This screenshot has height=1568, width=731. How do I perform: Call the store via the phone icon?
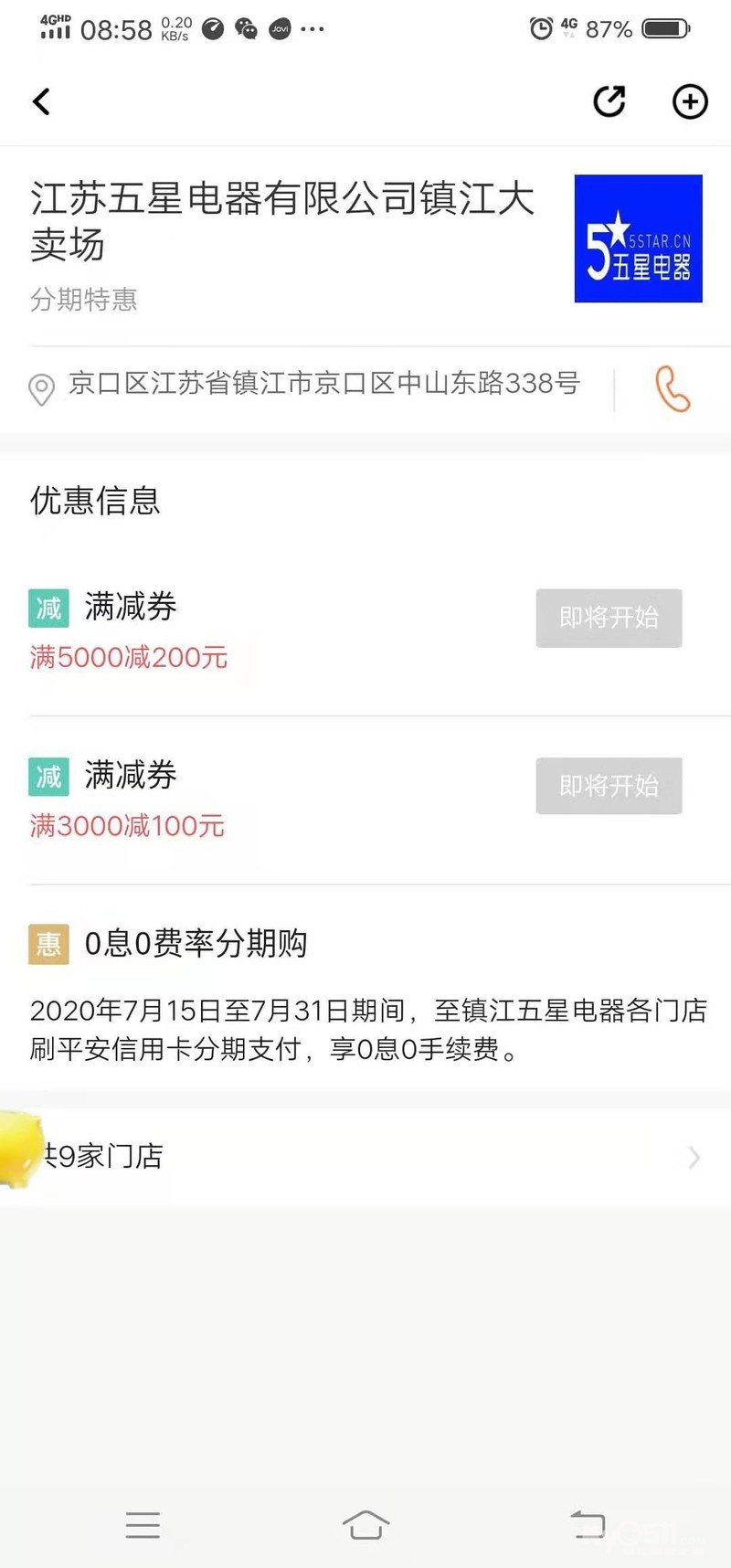[x=673, y=389]
